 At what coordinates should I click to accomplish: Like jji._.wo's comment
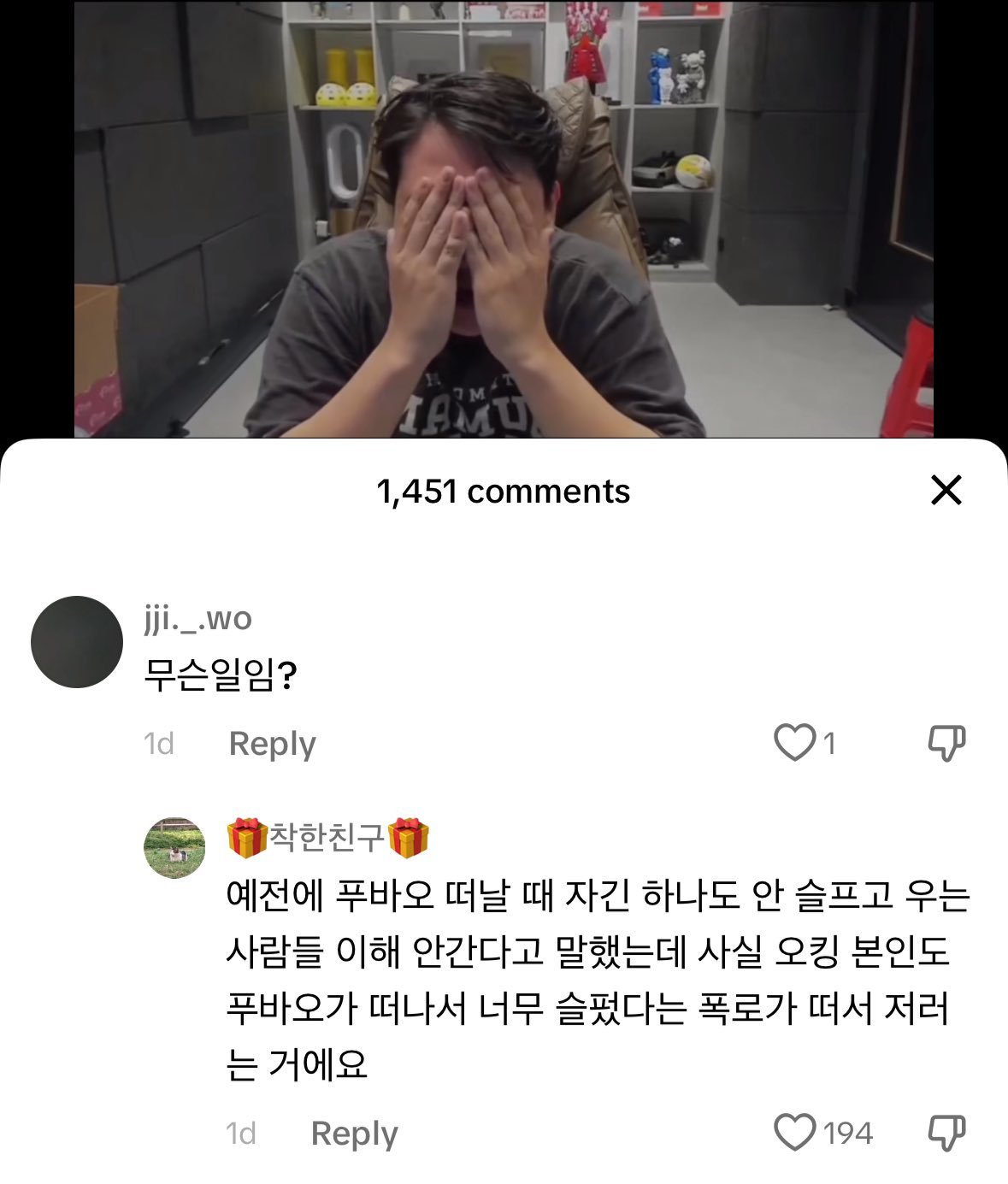(794, 742)
